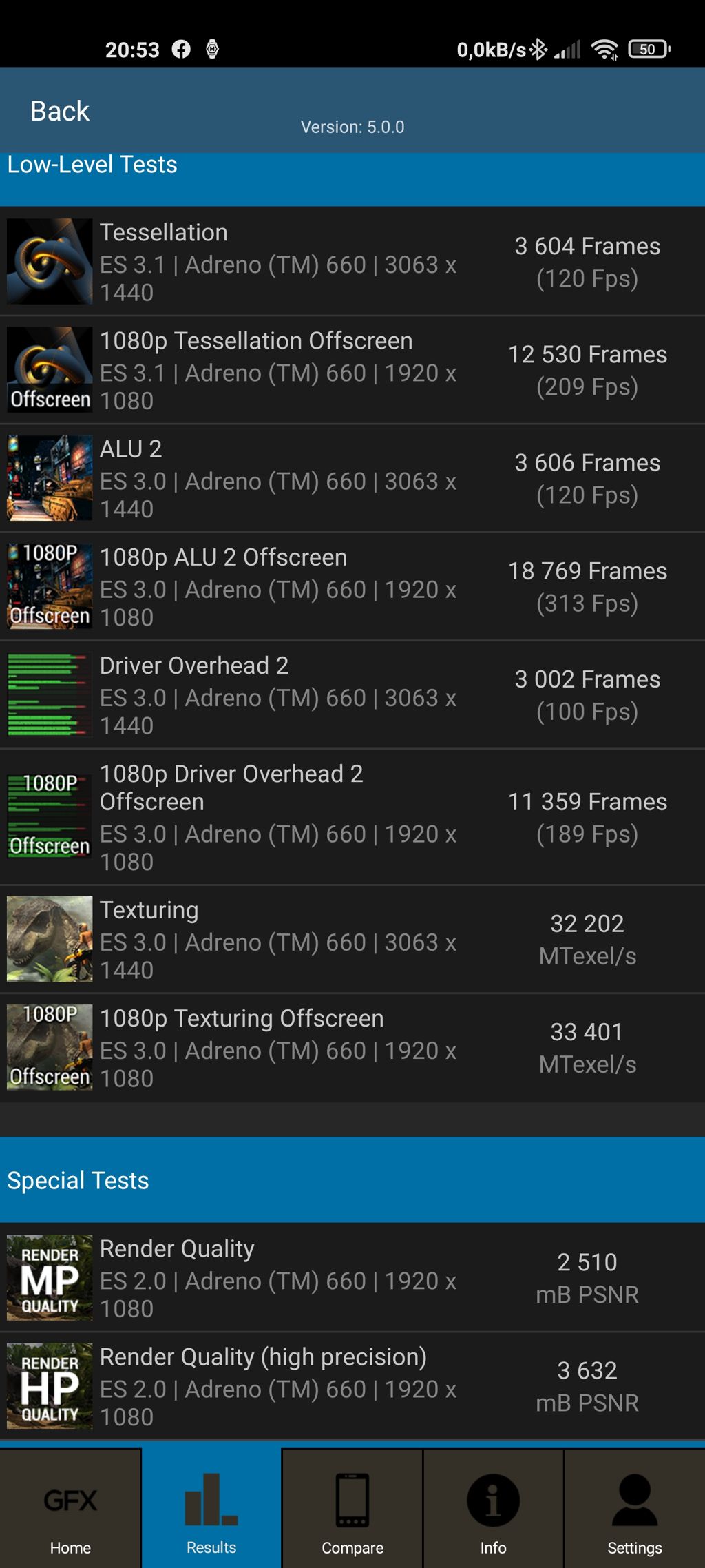Select the ALU 2 result row
Image resolution: width=705 pixels, height=1568 pixels.
coord(352,478)
